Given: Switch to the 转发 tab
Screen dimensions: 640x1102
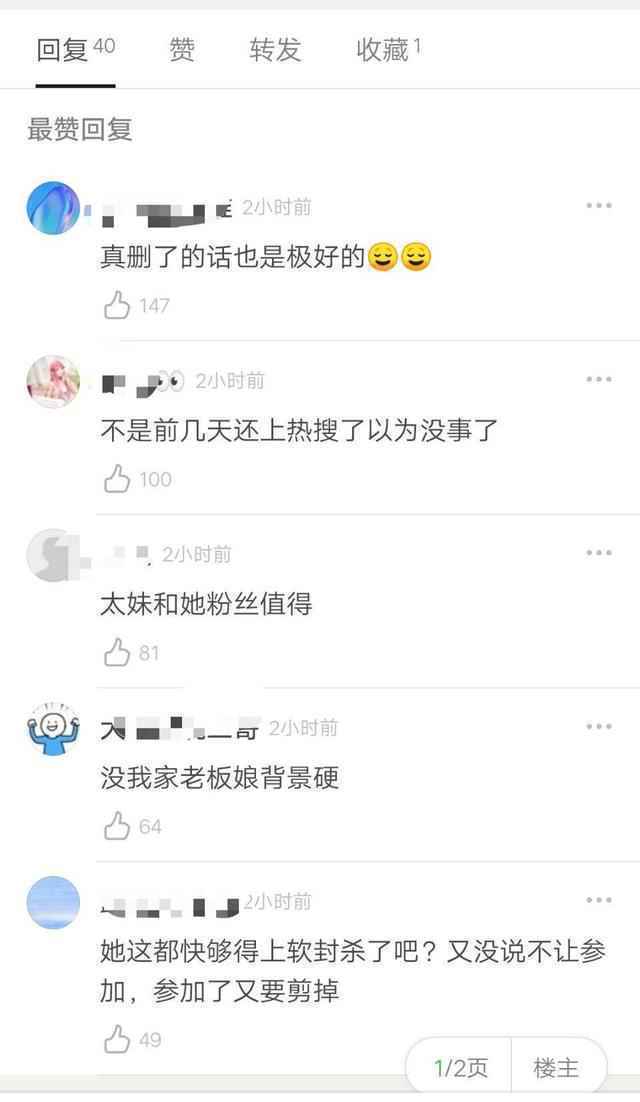Looking at the screenshot, I should tap(275, 49).
